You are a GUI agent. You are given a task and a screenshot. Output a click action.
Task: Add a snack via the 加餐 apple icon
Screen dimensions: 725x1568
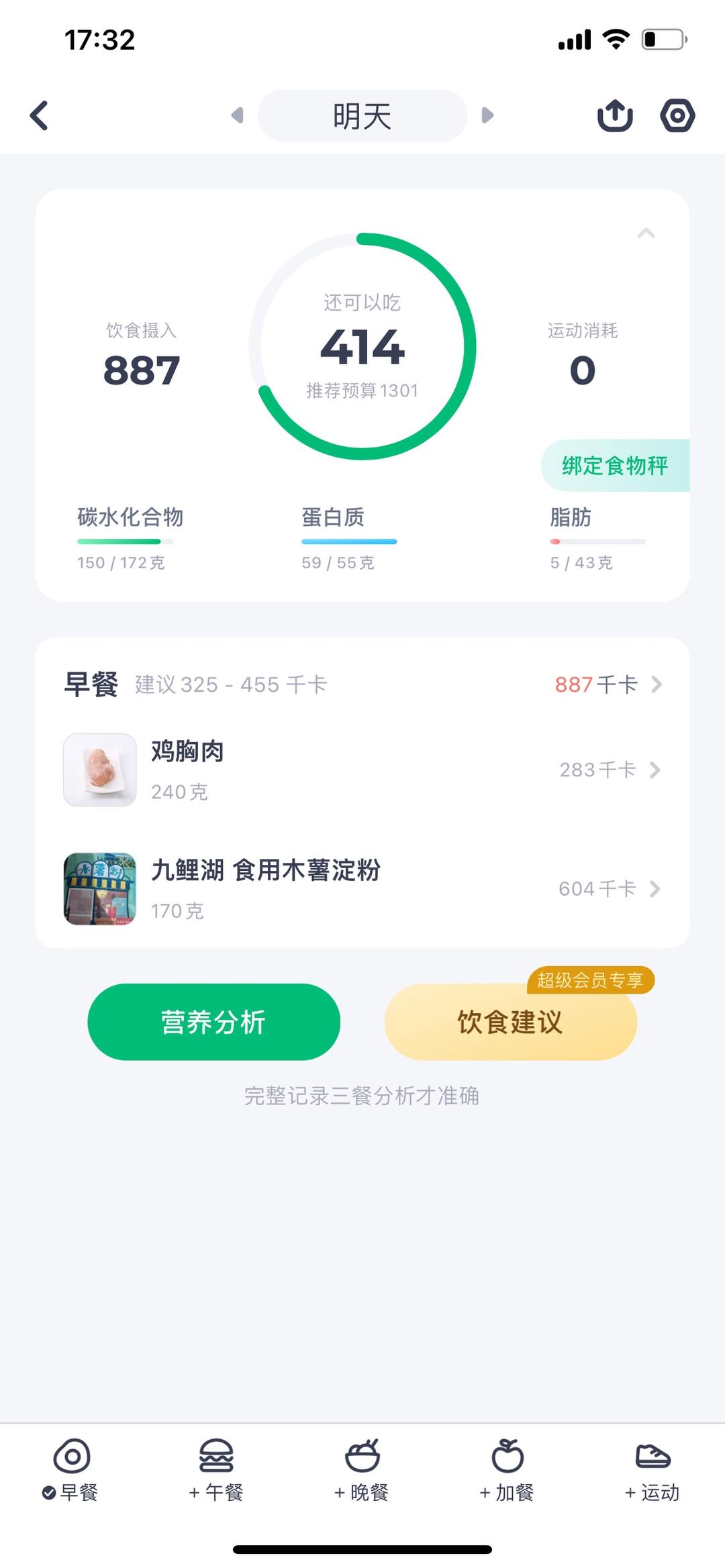[x=507, y=1457]
